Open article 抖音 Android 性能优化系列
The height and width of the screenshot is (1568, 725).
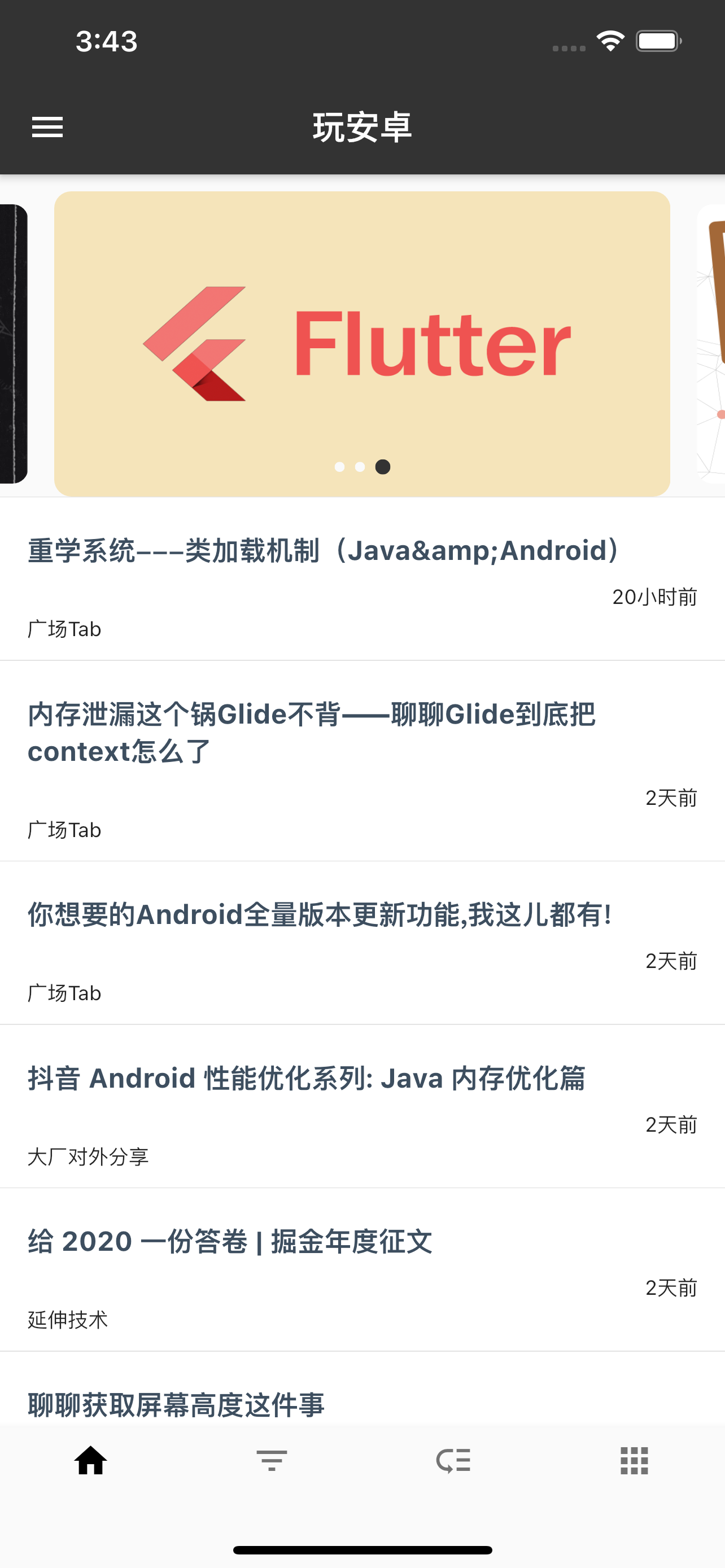(x=306, y=1078)
